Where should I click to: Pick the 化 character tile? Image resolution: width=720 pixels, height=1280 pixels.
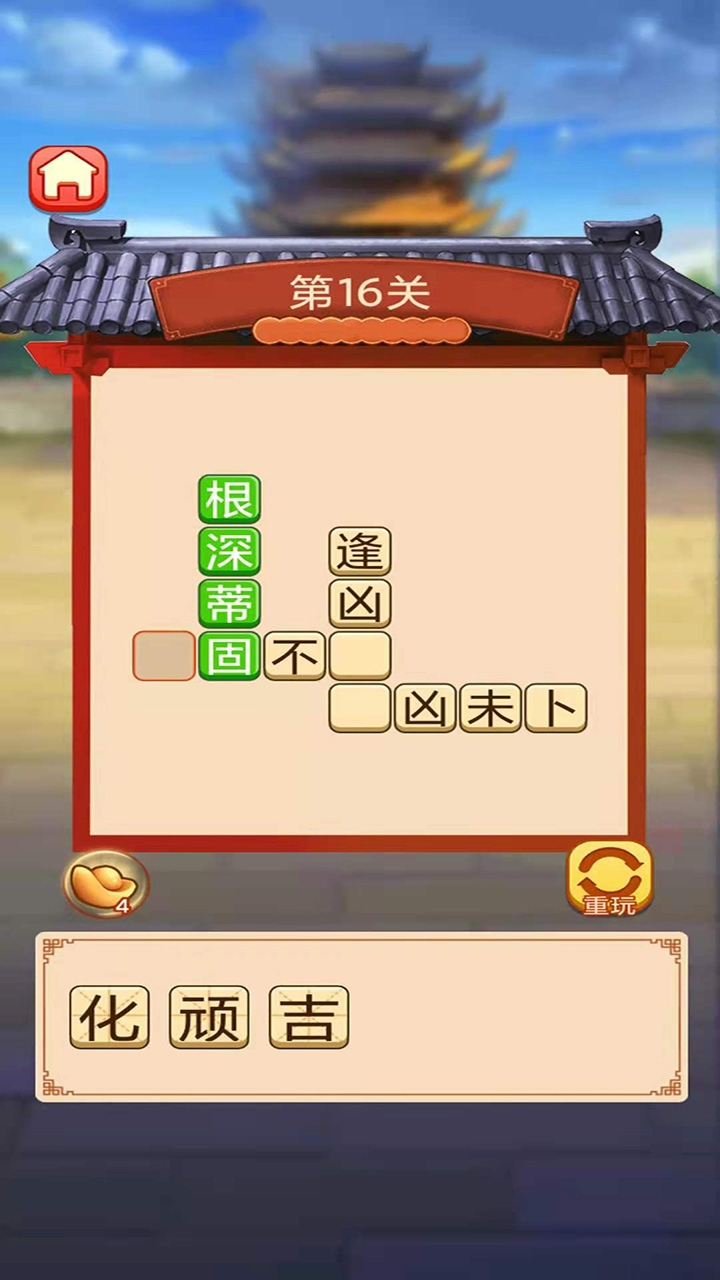109,1017
